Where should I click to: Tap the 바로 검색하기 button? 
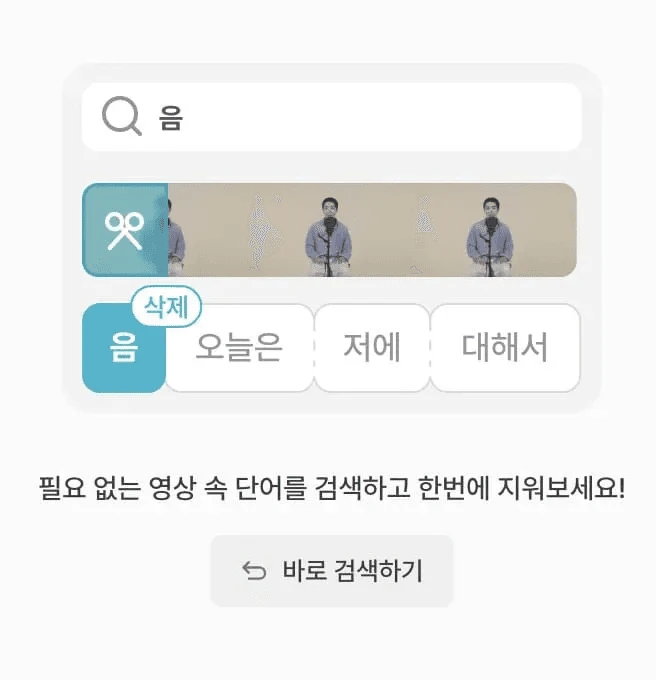pos(331,571)
